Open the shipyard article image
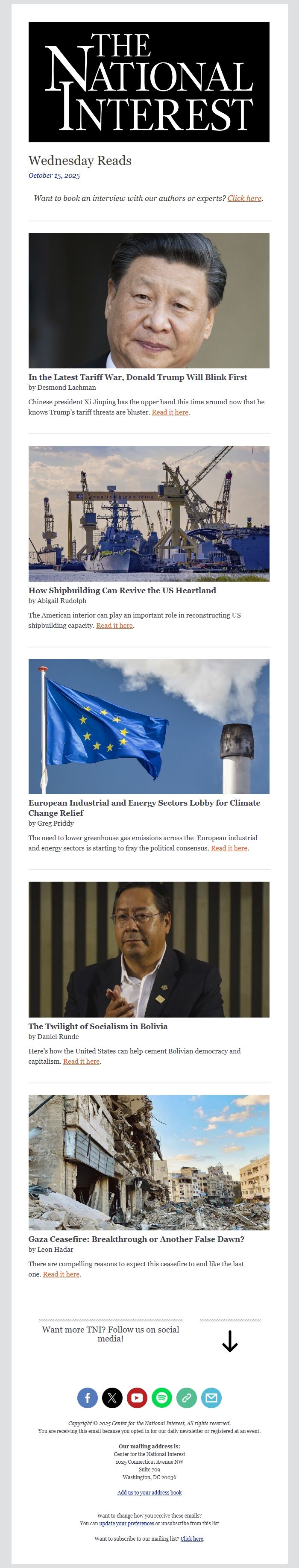 (149, 513)
